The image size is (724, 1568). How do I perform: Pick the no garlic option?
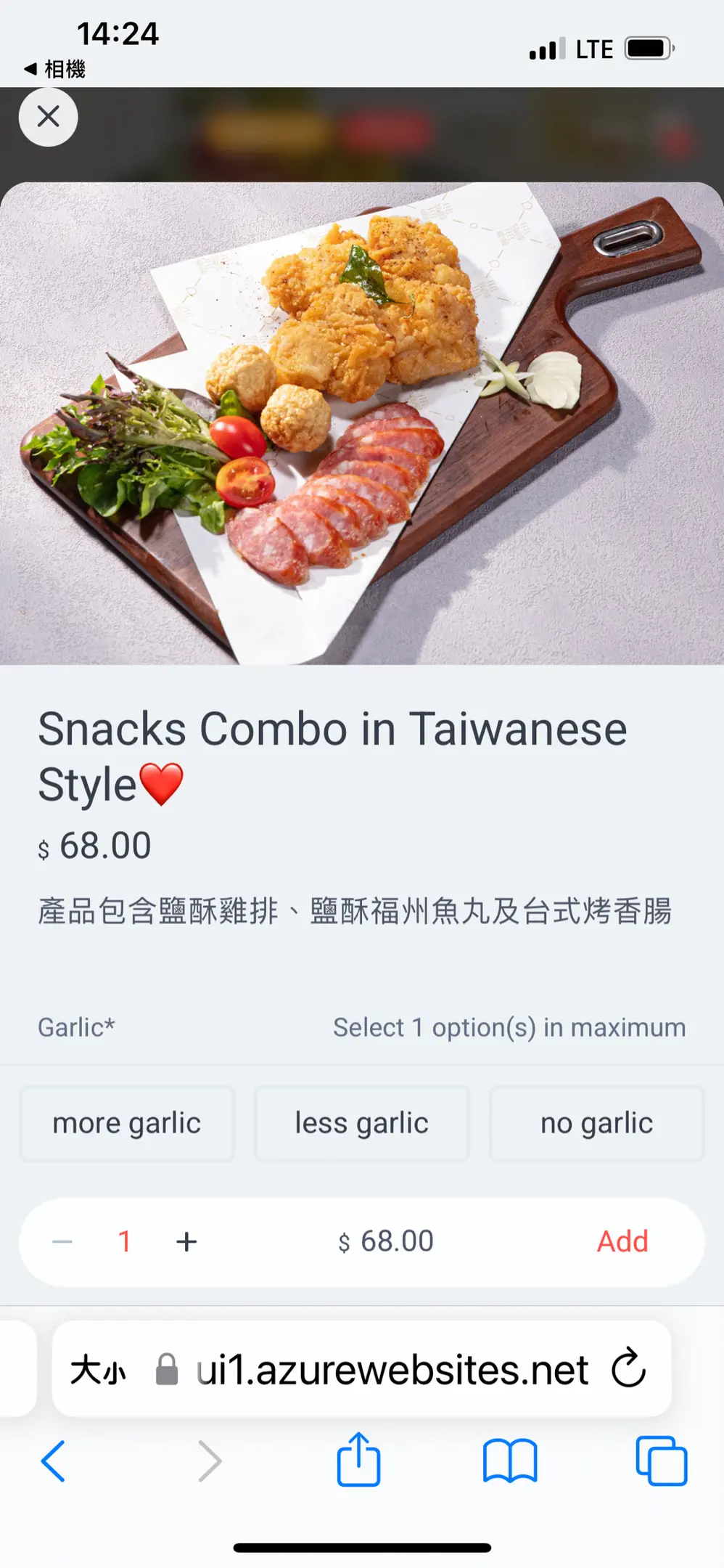click(596, 1123)
